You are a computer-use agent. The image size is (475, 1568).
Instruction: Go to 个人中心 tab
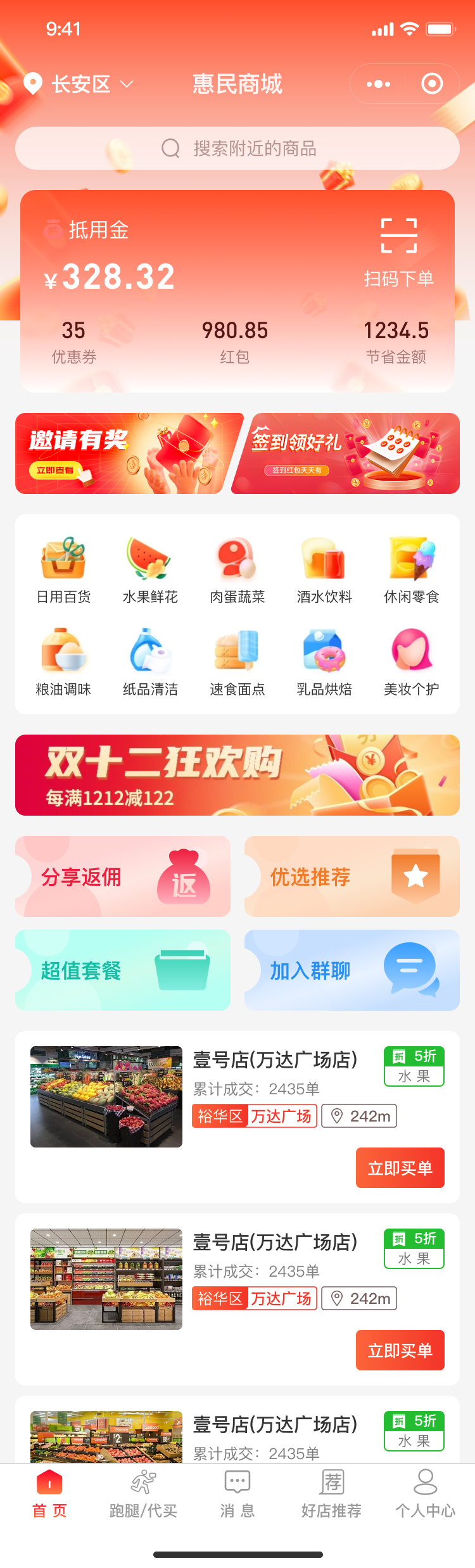(x=425, y=1495)
